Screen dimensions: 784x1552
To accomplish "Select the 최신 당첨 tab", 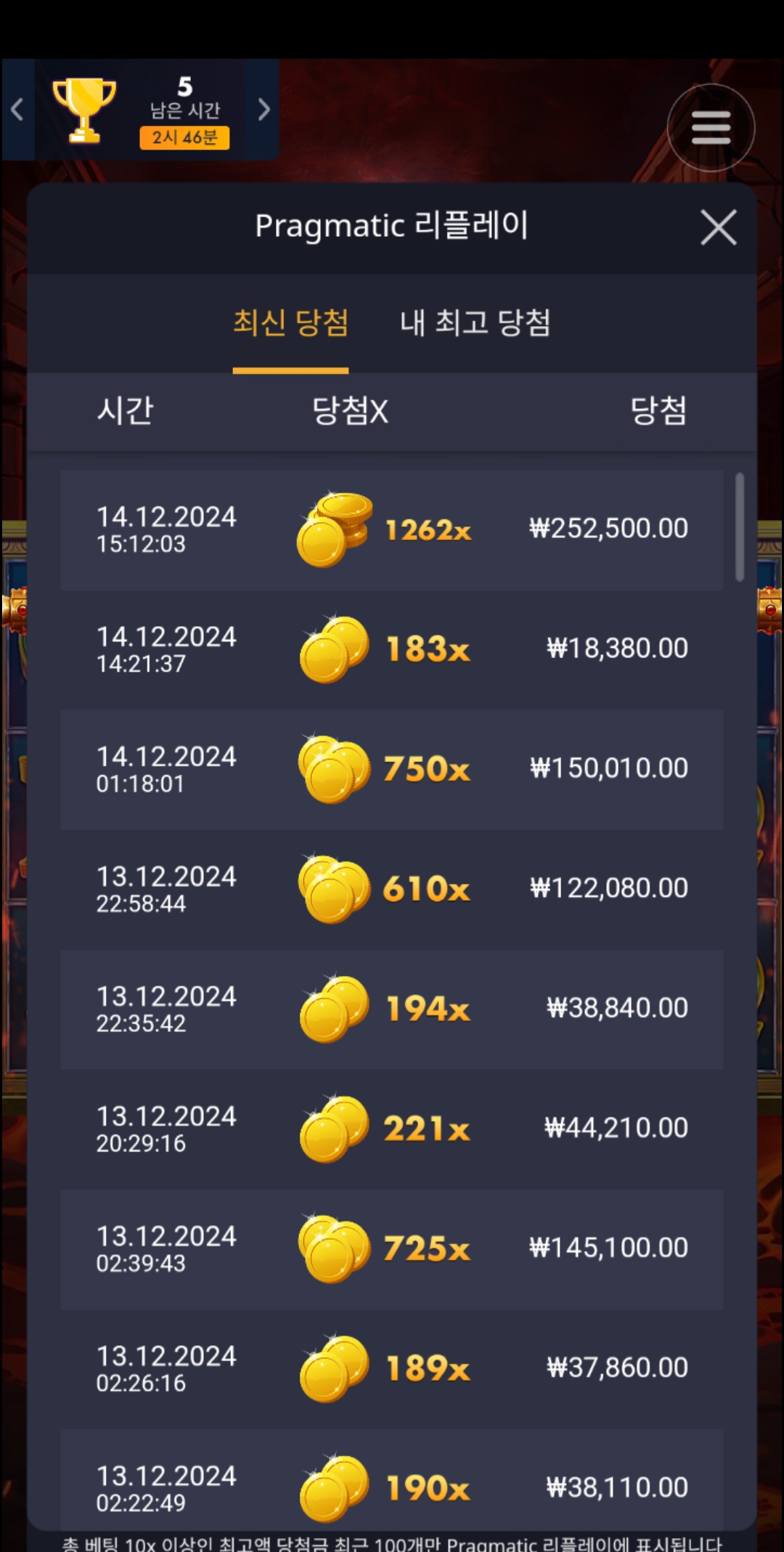I will pyautogui.click(x=290, y=323).
